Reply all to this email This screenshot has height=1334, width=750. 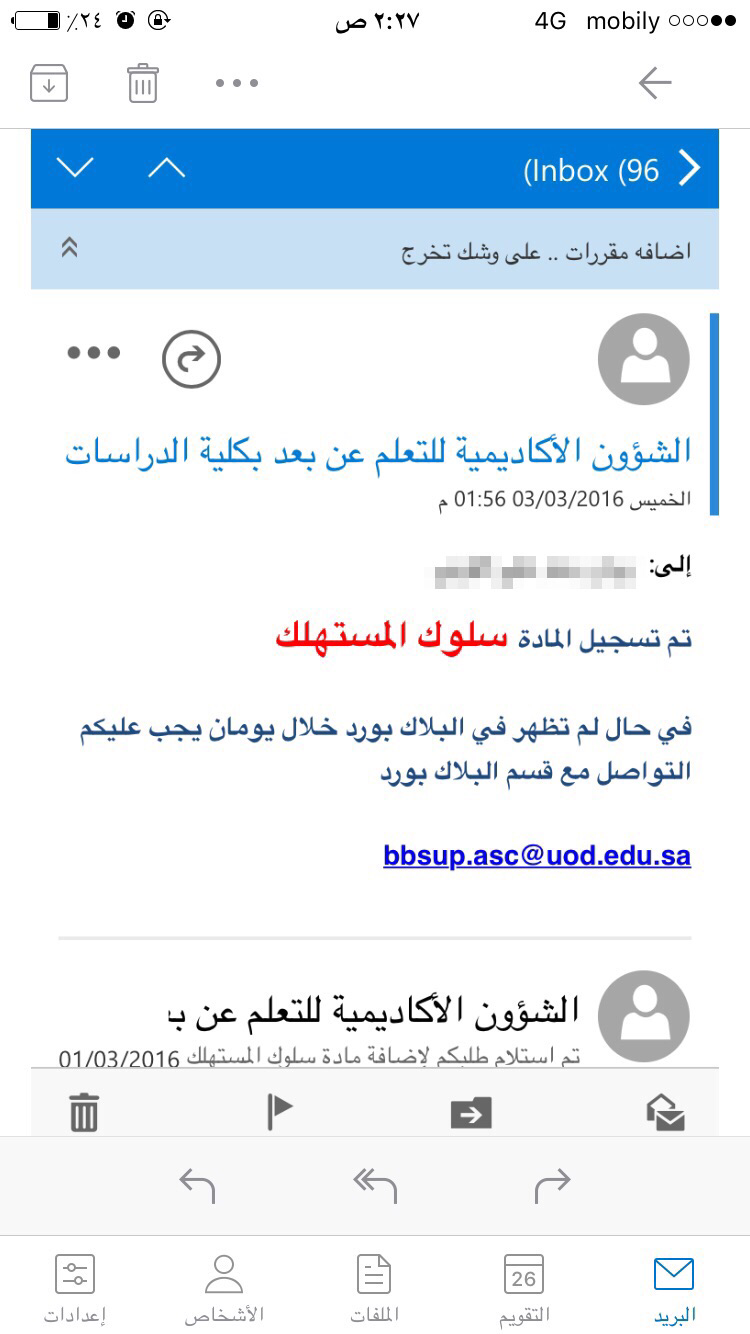(x=375, y=1185)
